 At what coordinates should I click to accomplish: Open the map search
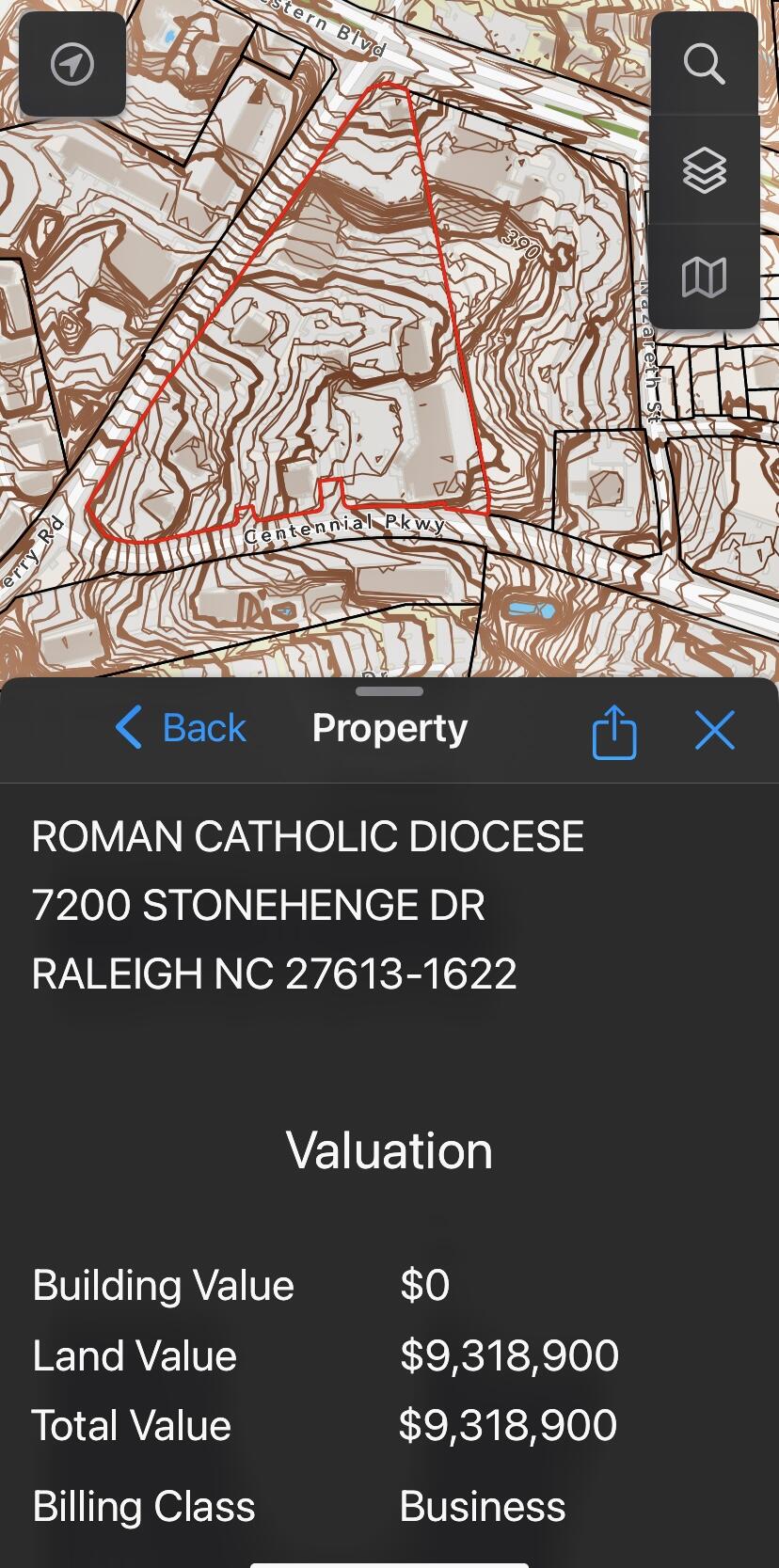[704, 64]
